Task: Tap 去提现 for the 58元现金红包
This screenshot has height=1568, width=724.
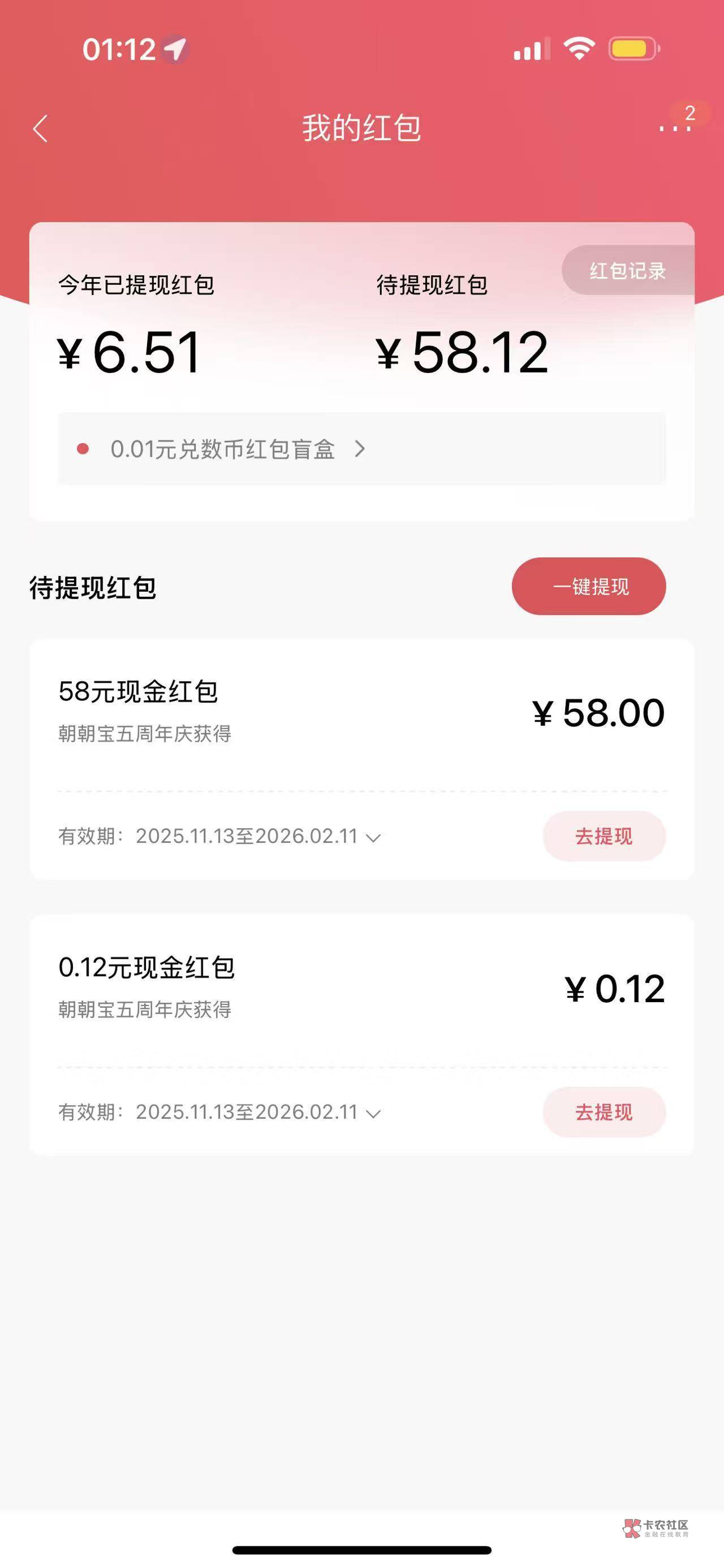Action: pos(604,836)
